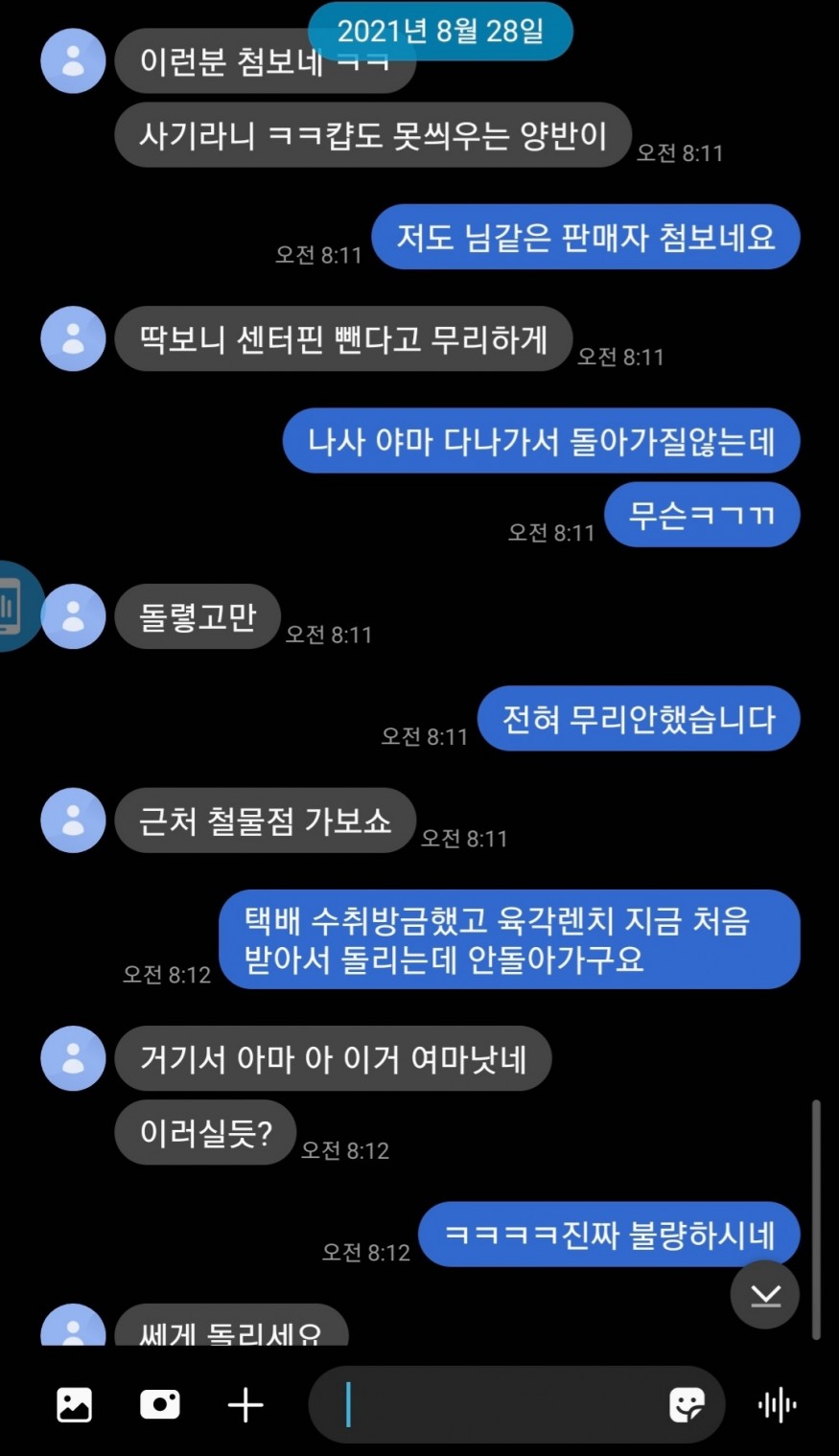Focus the message text input field
This screenshot has width=839, height=1456.
(x=499, y=1405)
